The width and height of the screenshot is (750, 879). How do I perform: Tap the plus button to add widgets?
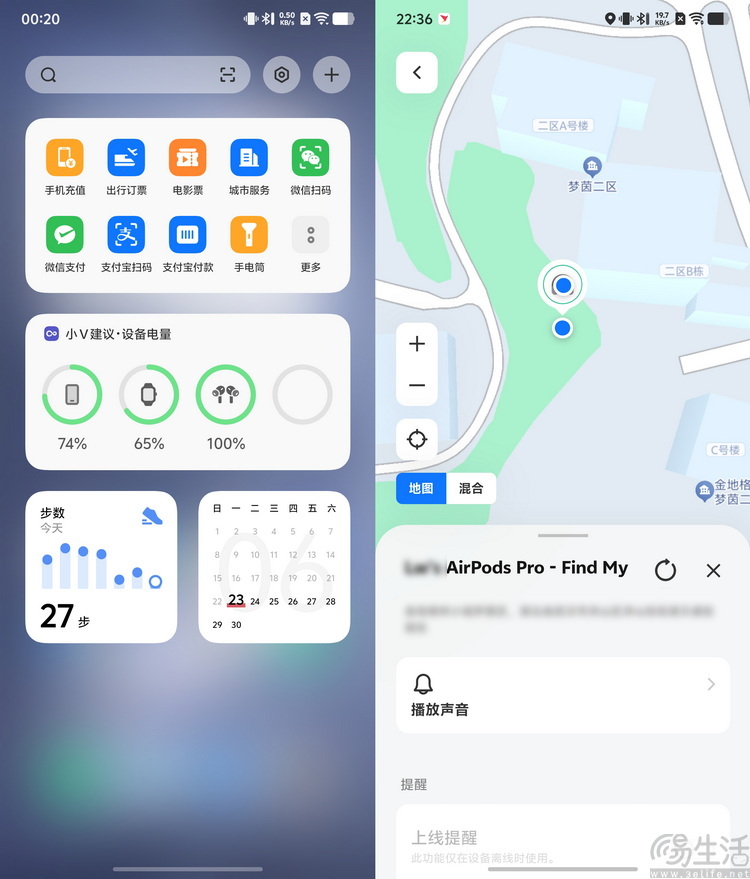pos(331,75)
